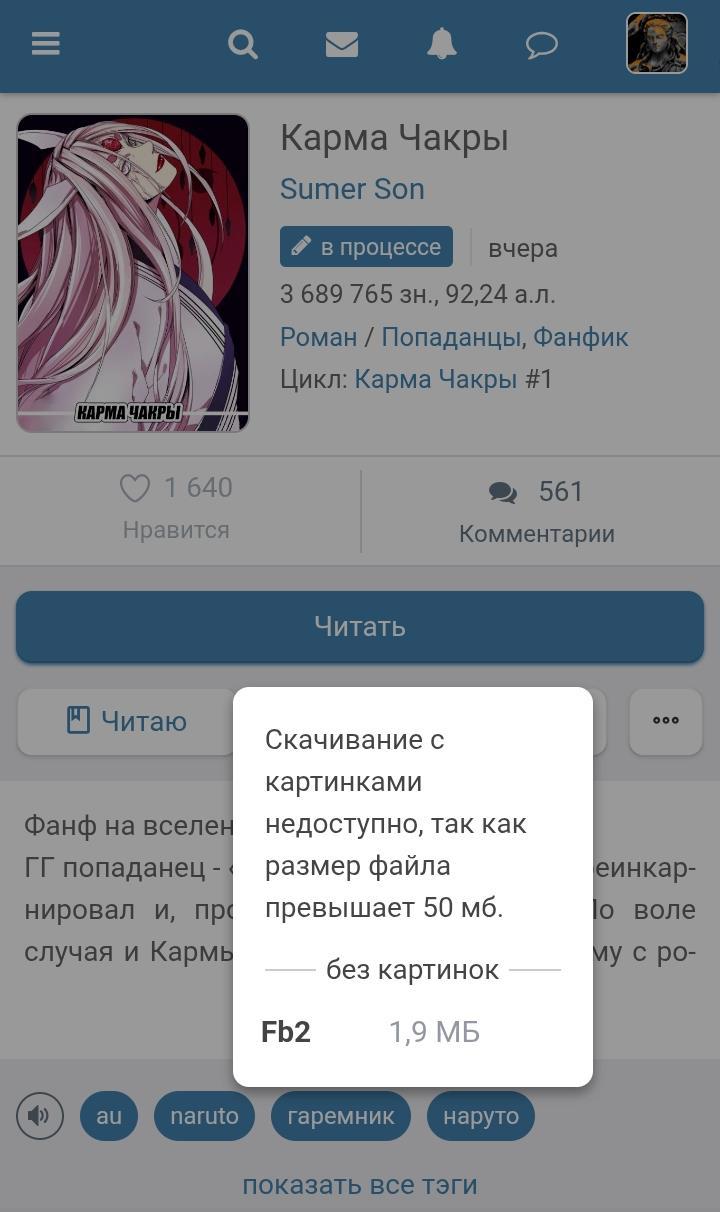This screenshot has width=720, height=1212.
Task: Open the three-dots more options button
Action: pyautogui.click(x=666, y=721)
